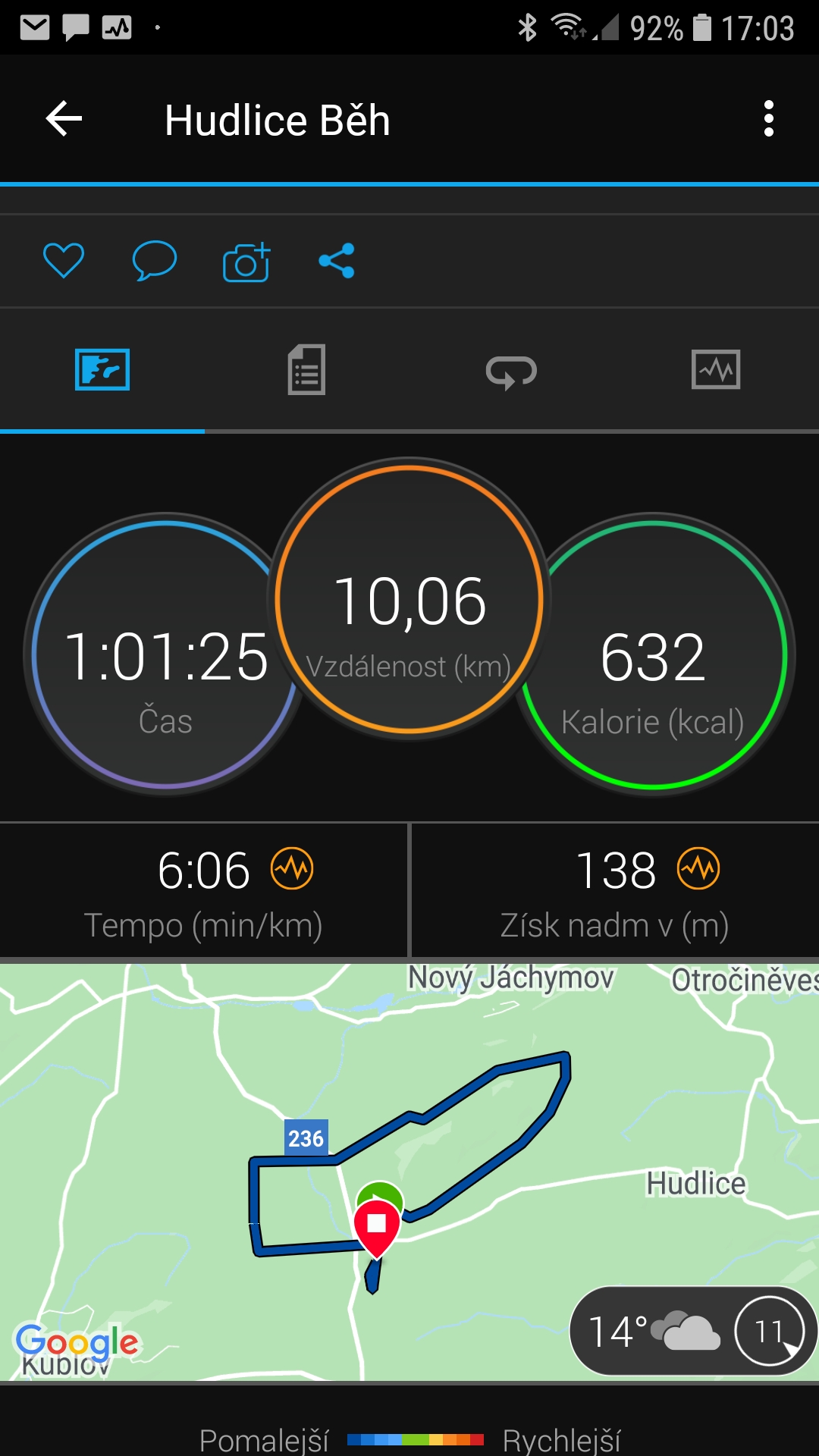
Task: Tap the 14° weather widget
Action: click(x=693, y=1331)
